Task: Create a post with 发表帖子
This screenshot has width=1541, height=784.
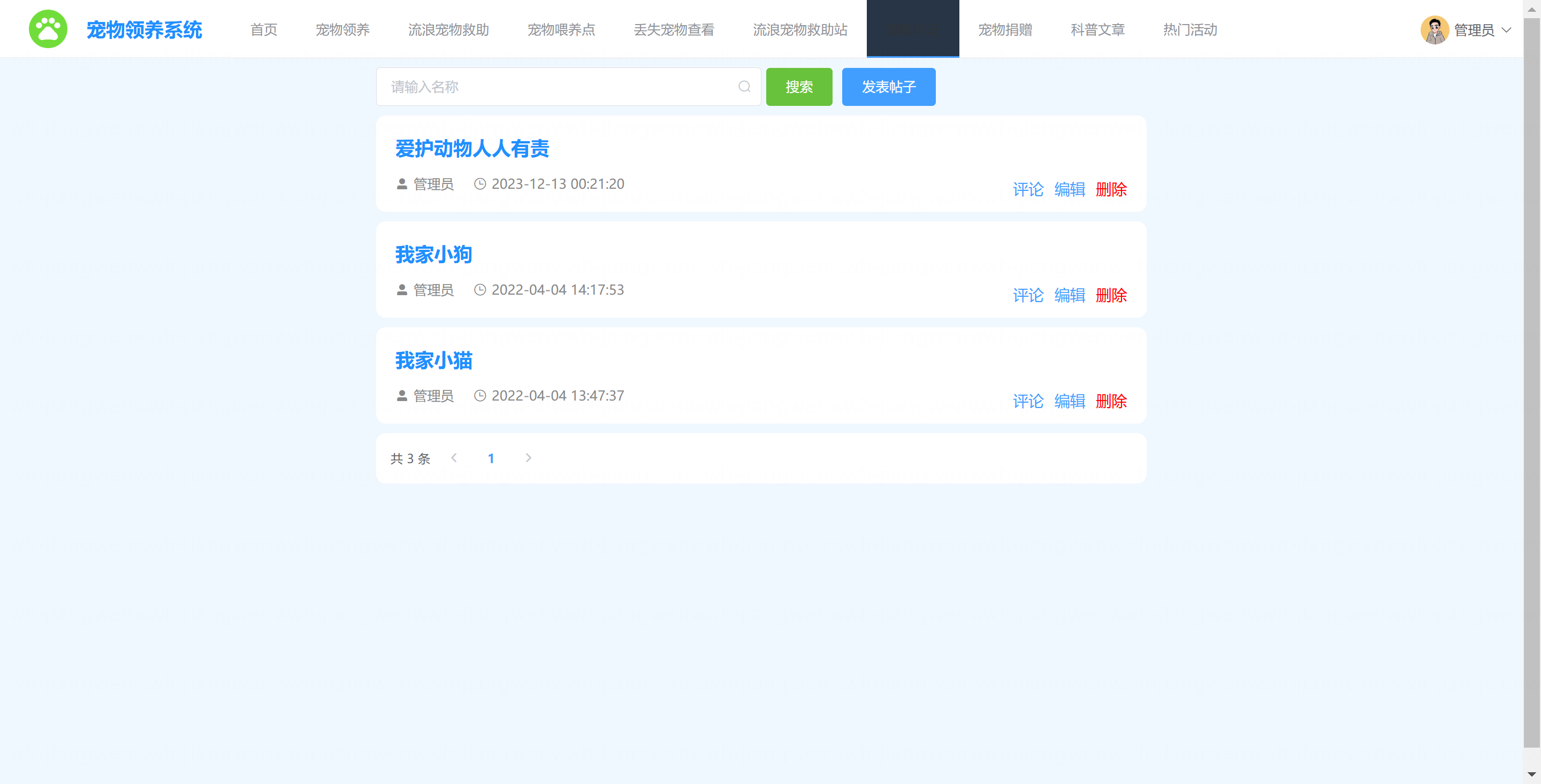Action: click(888, 87)
